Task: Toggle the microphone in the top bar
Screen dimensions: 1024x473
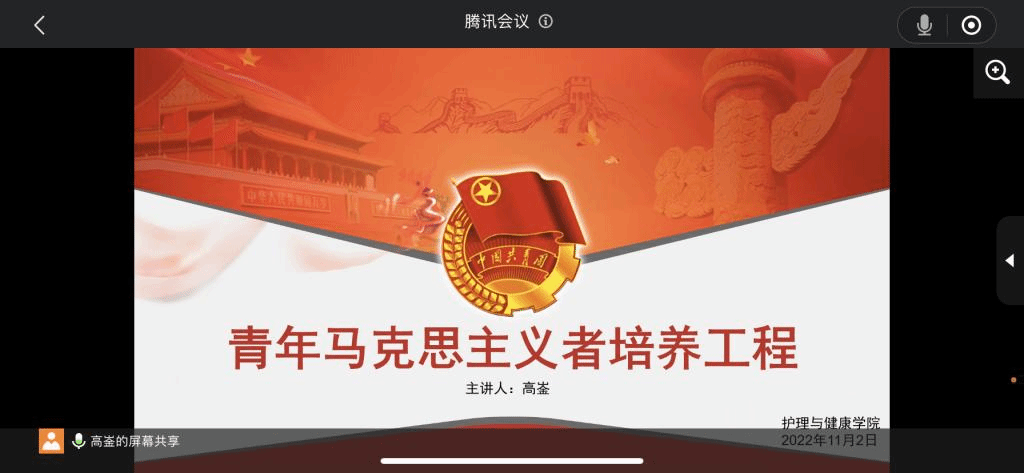Action: pyautogui.click(x=924, y=25)
